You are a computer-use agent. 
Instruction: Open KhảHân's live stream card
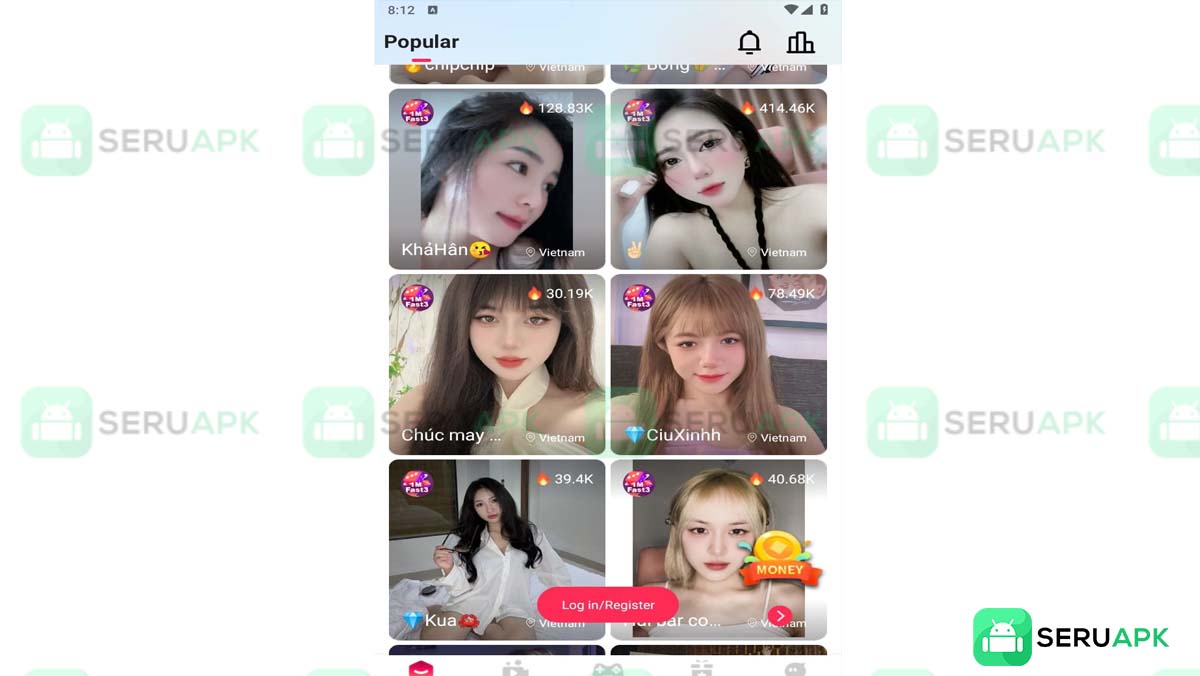click(x=497, y=180)
